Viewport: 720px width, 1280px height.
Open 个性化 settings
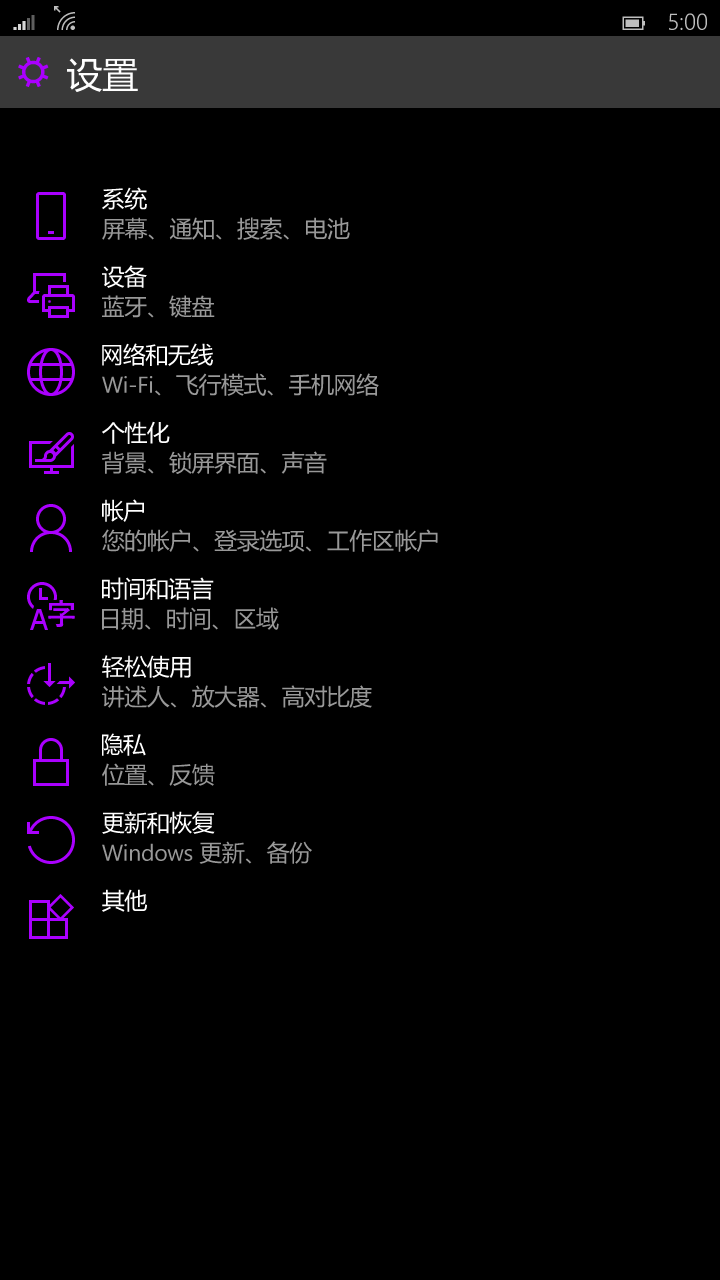coord(360,449)
